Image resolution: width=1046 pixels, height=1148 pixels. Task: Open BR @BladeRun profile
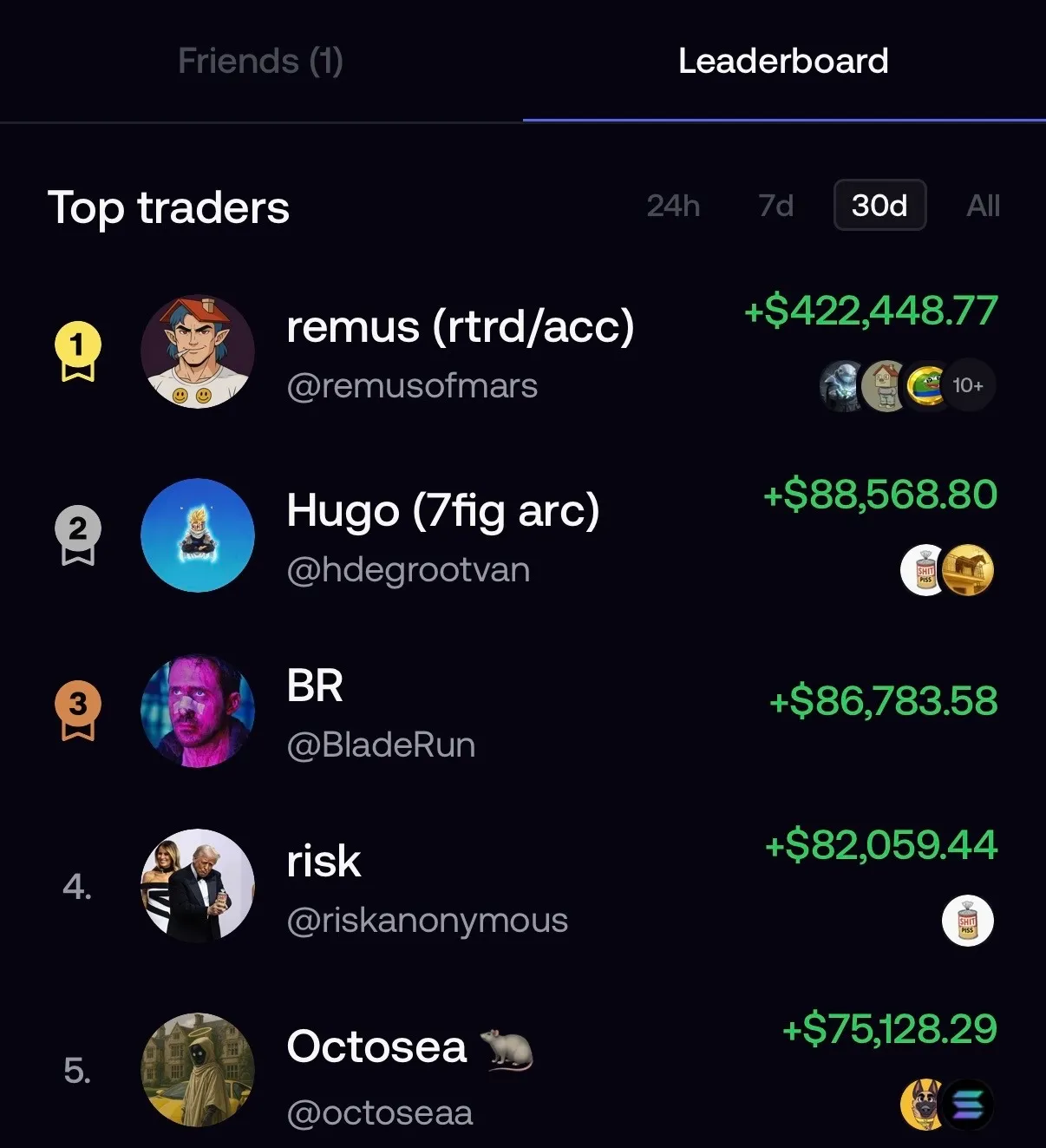click(x=523, y=711)
